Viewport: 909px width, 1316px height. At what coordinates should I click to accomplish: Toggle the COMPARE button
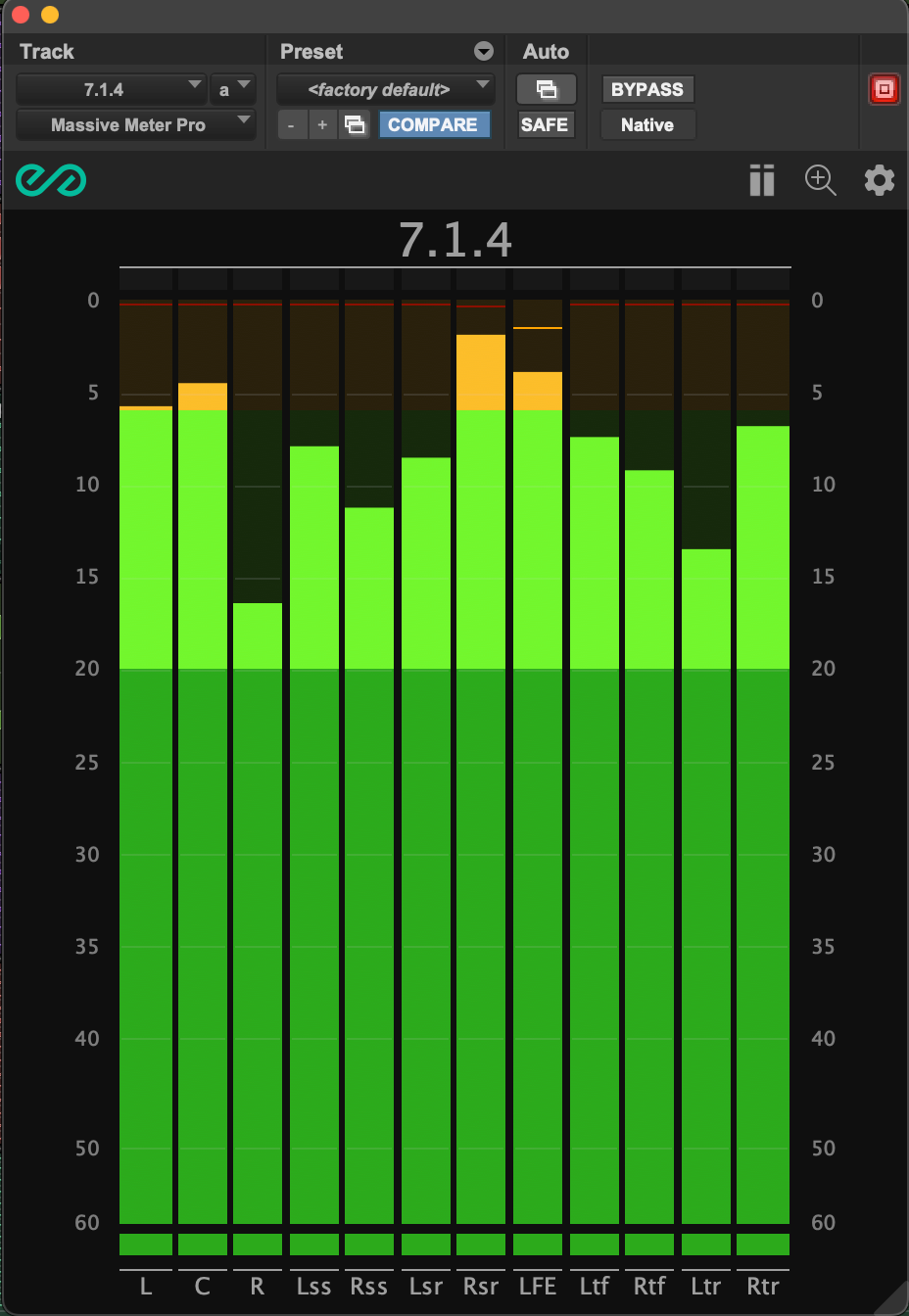tap(433, 124)
